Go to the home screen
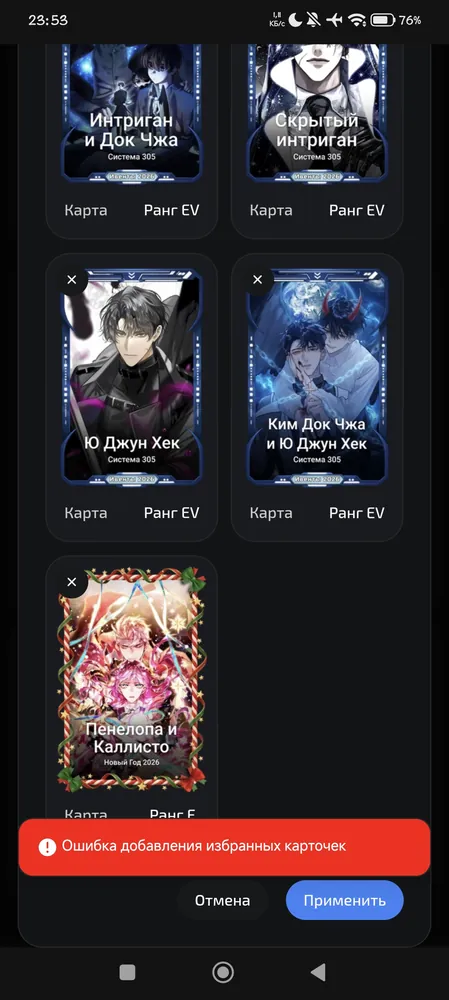Viewport: 449px width, 1000px height. pos(223,972)
